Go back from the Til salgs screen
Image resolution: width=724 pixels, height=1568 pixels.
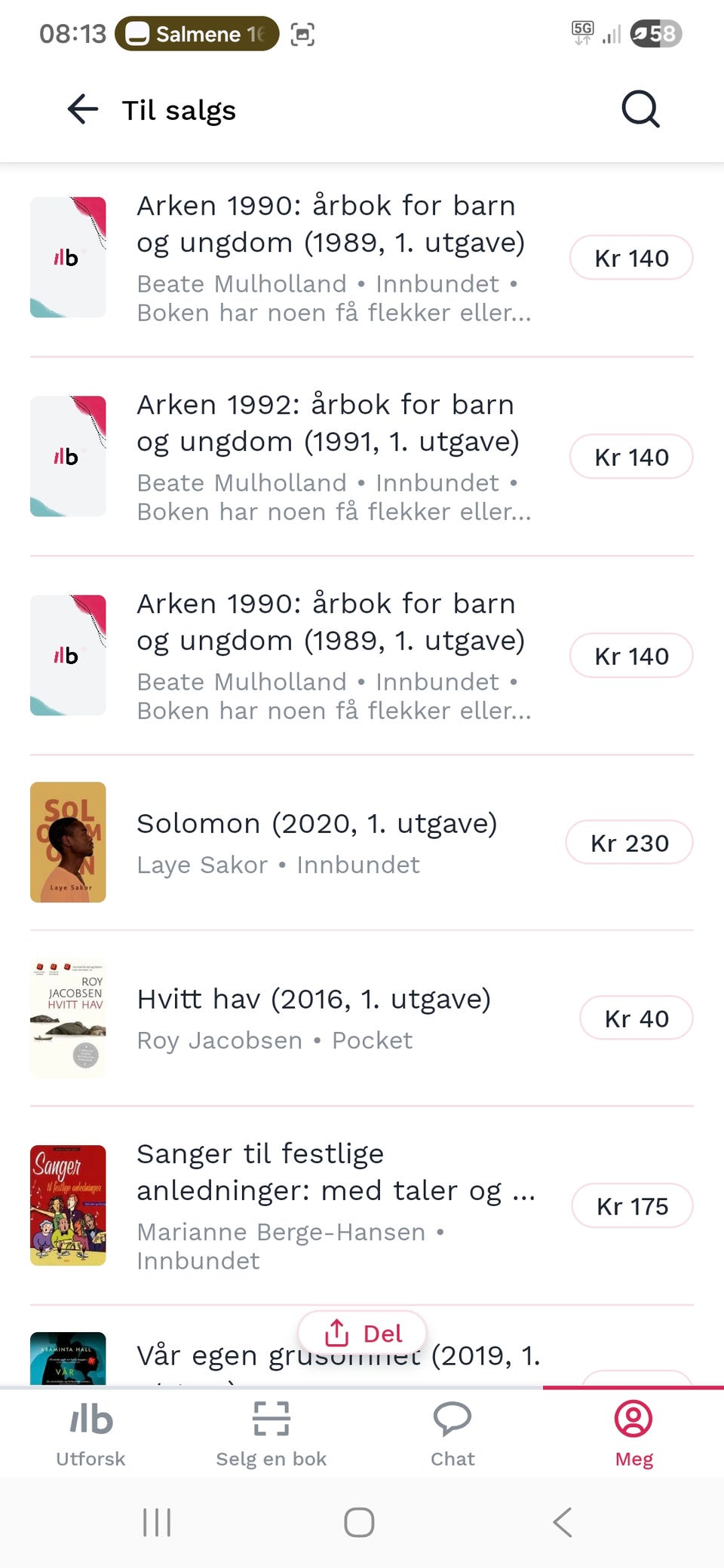[83, 109]
